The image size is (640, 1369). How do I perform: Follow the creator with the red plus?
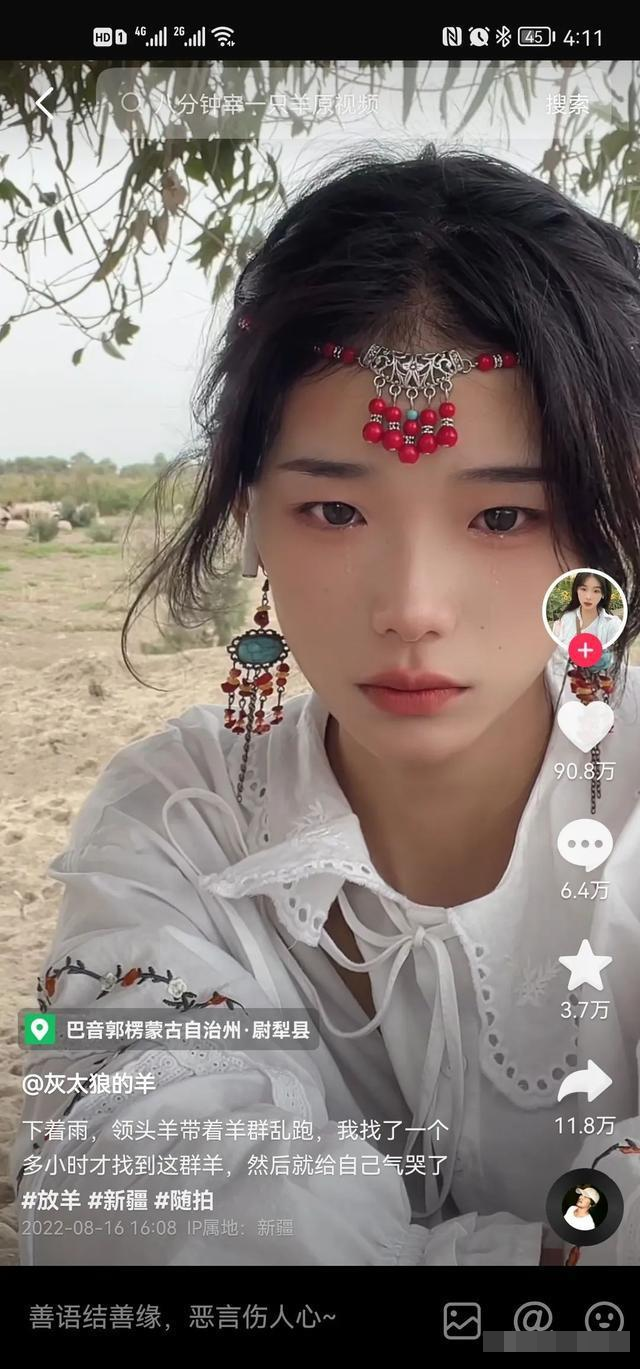click(x=585, y=651)
